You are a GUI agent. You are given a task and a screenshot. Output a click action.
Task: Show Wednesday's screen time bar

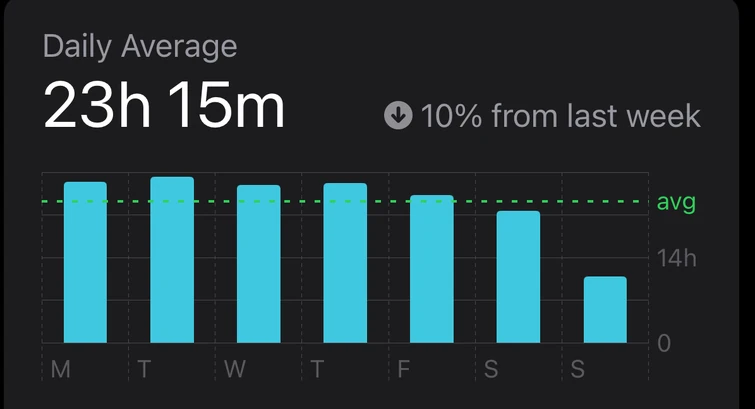click(258, 264)
